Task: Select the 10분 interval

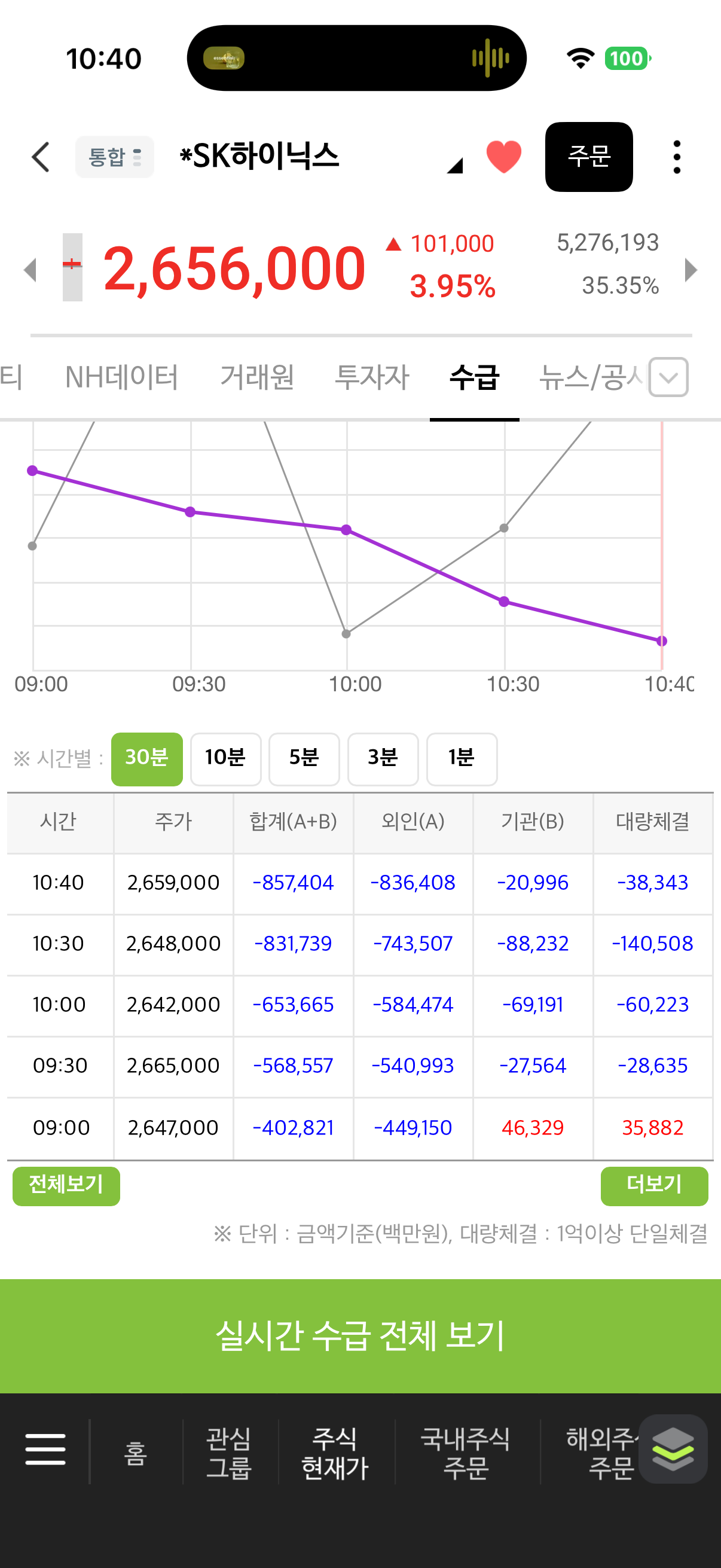Action: pos(226,759)
